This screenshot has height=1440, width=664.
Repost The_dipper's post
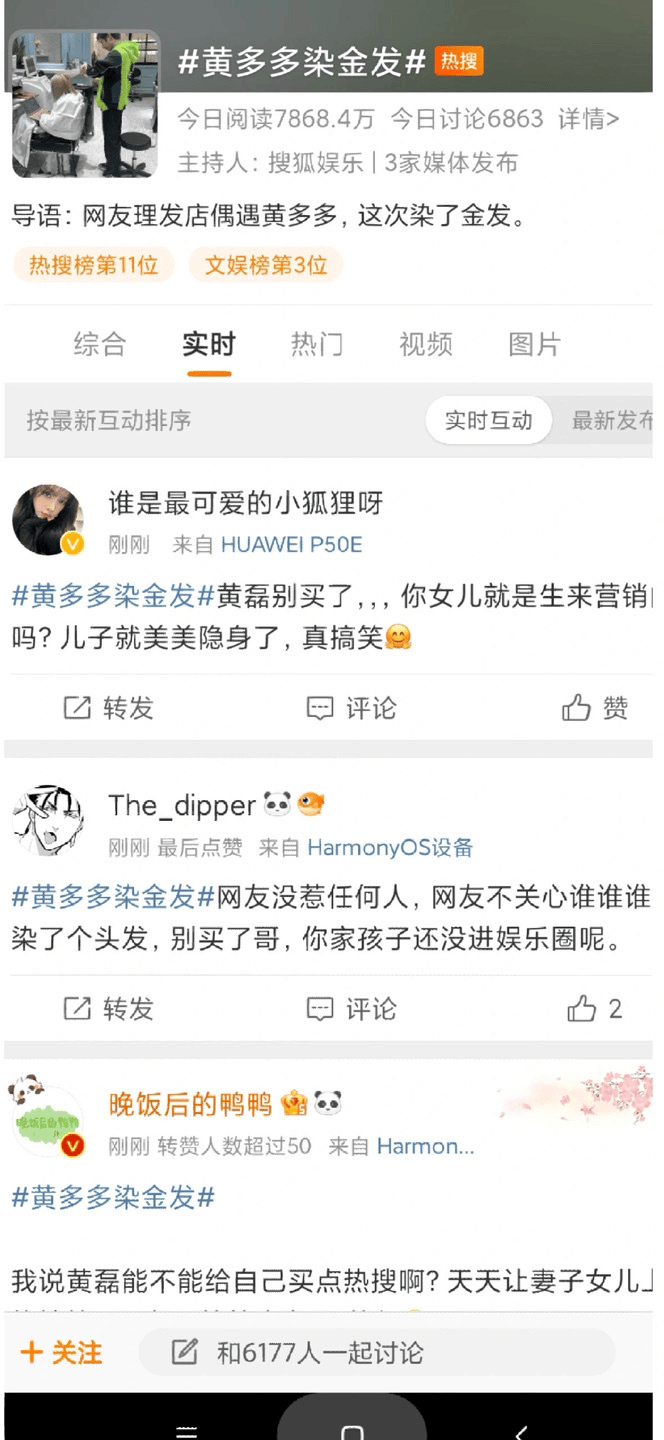click(109, 1008)
